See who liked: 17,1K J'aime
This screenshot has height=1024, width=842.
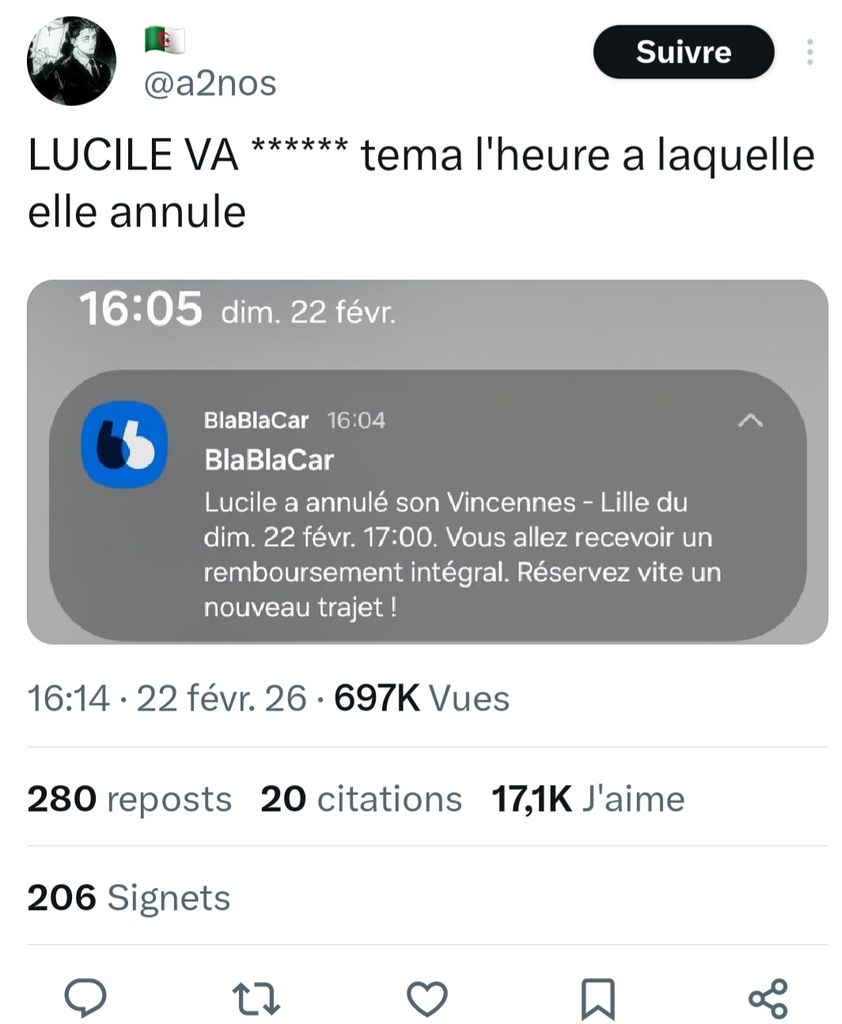588,799
